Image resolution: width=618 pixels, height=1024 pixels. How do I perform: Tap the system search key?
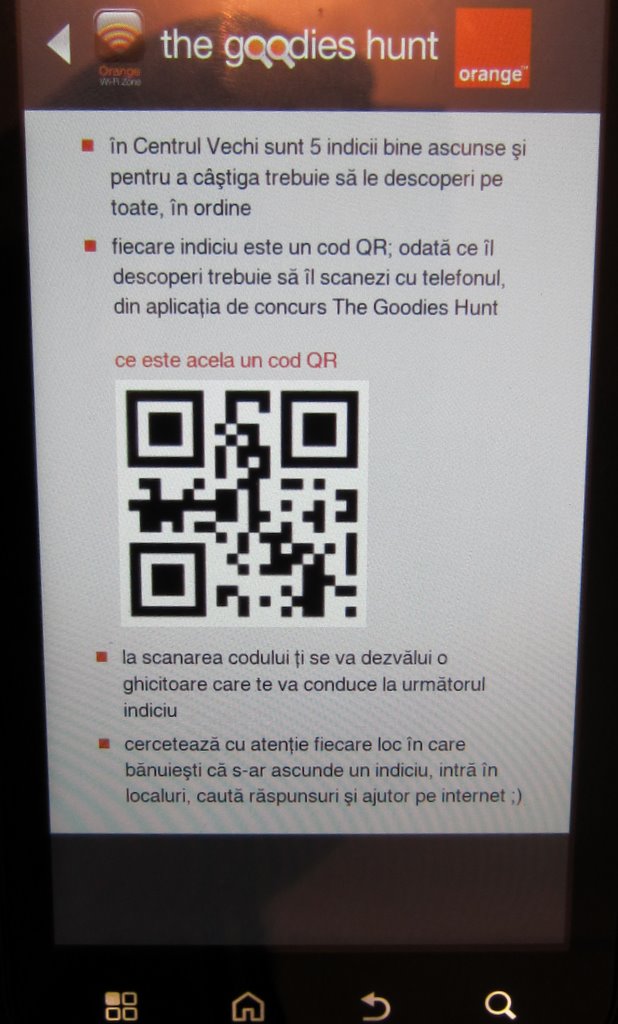(500, 1006)
